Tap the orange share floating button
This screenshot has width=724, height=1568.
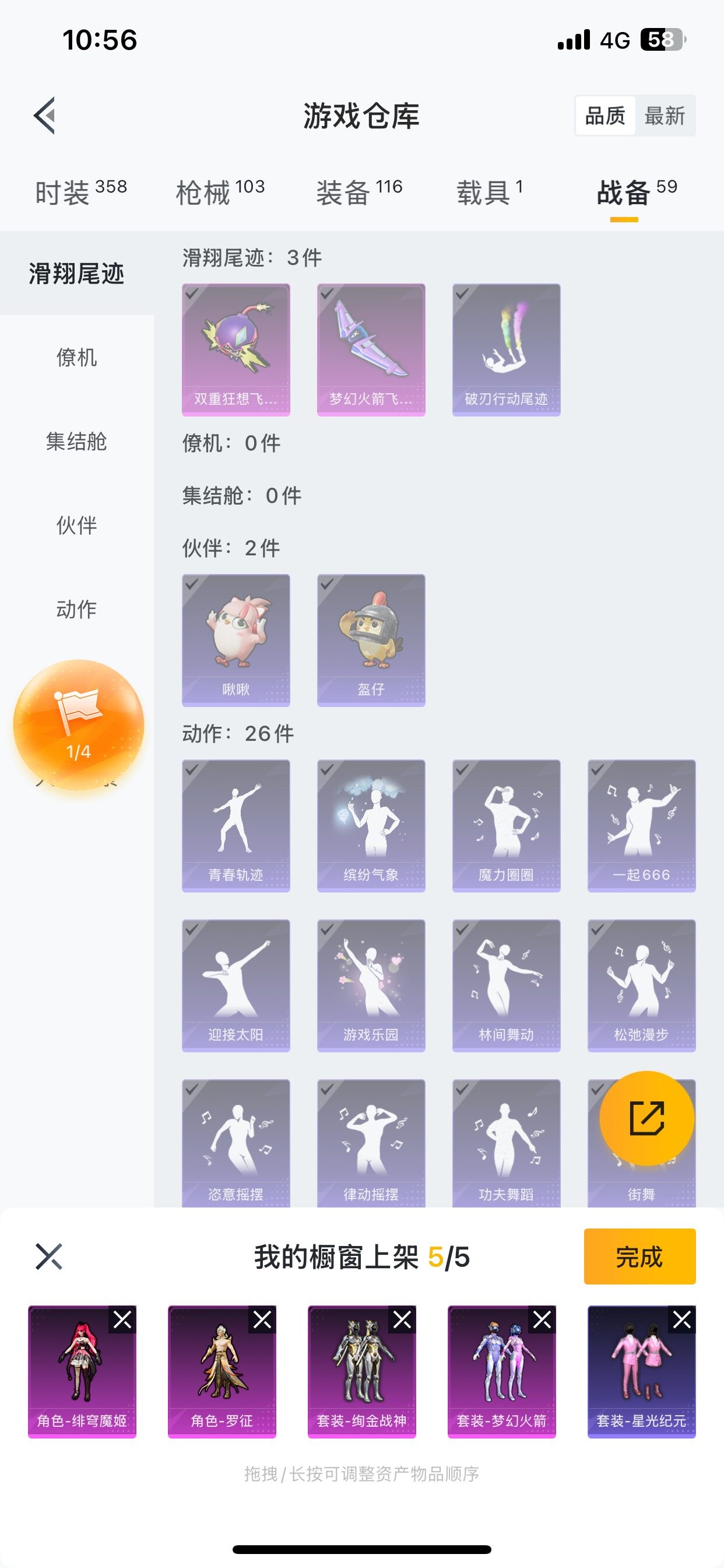pyautogui.click(x=646, y=1118)
